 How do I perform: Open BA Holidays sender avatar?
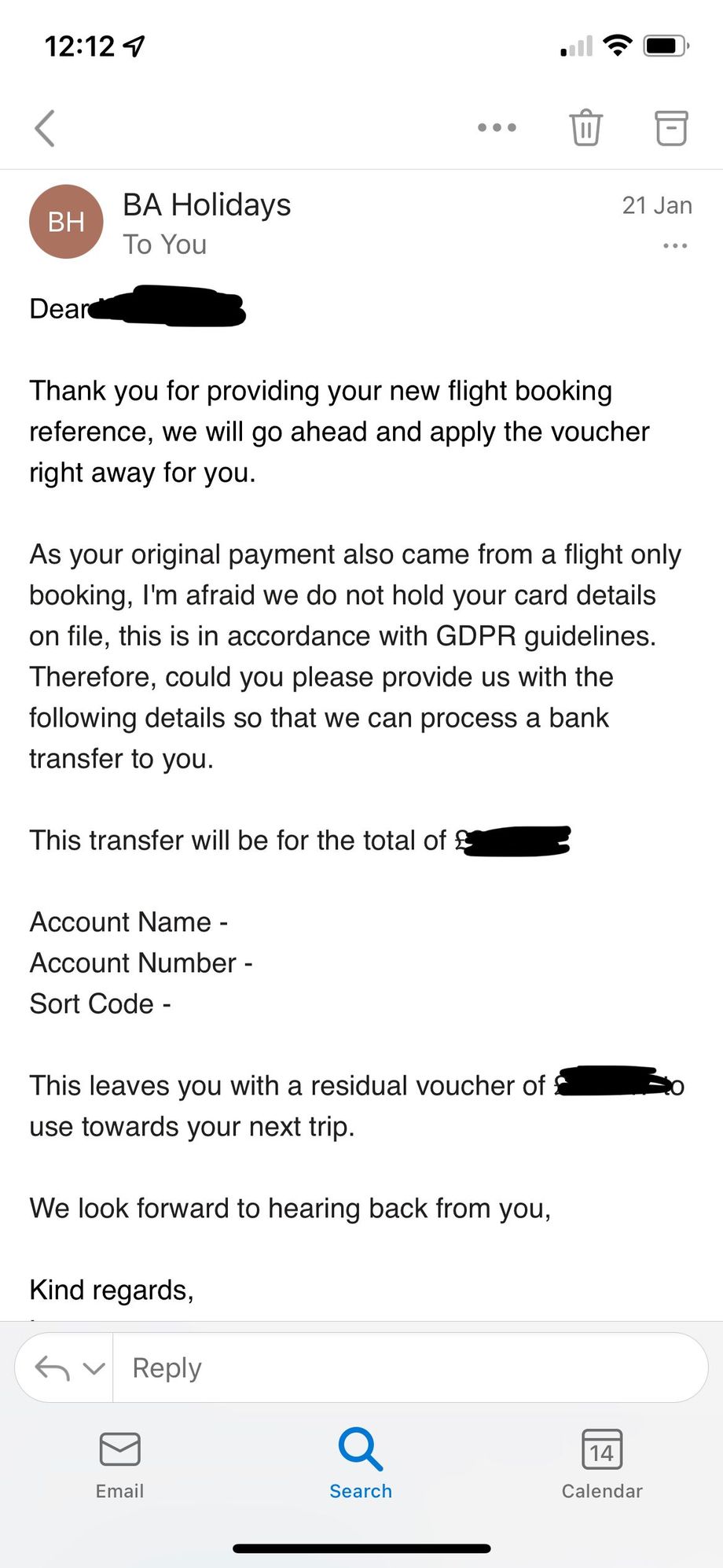pos(66,222)
